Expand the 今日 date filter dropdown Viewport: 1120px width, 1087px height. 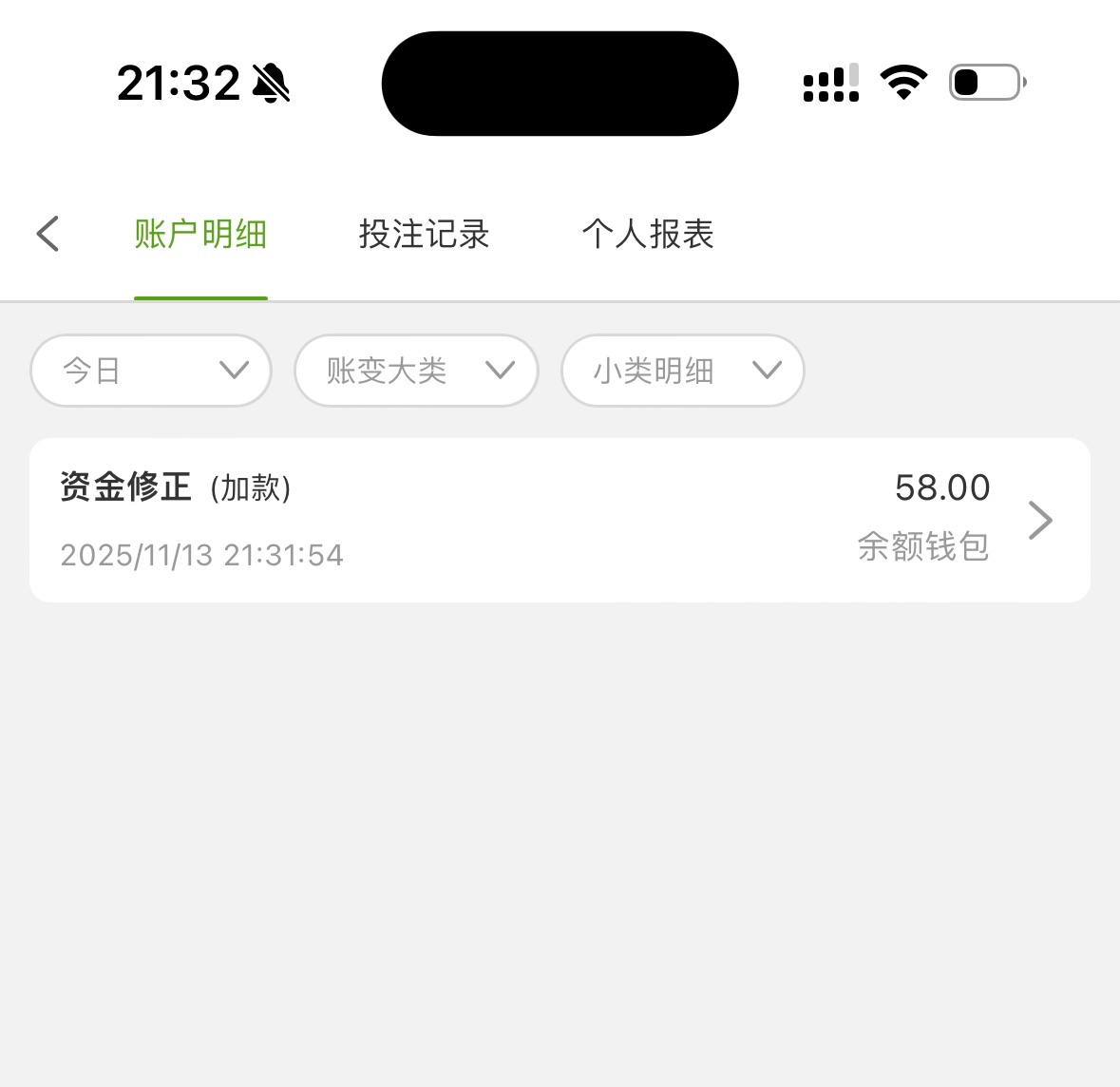pyautogui.click(x=151, y=371)
